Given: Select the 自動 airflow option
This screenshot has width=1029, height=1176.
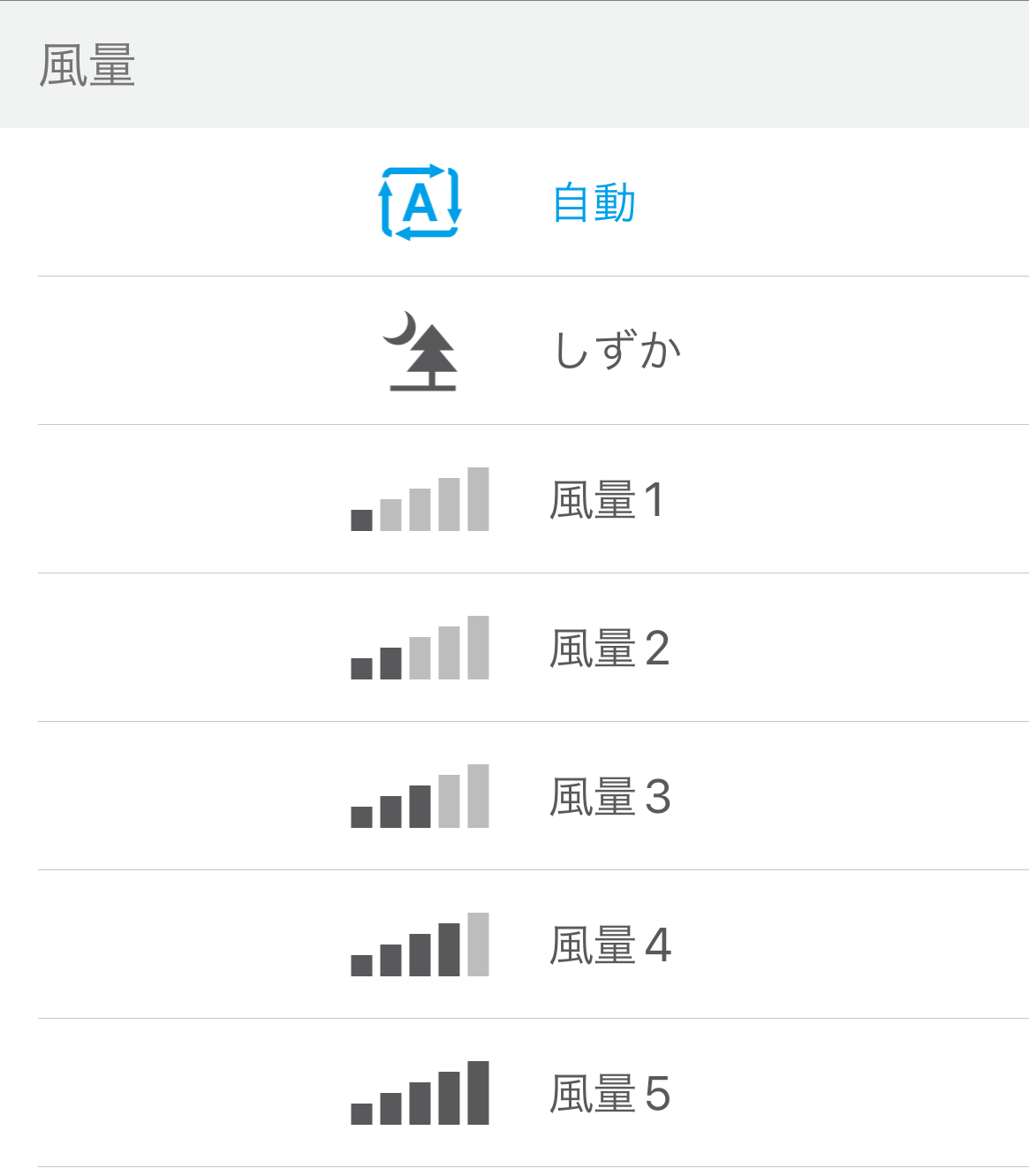Looking at the screenshot, I should [x=594, y=202].
